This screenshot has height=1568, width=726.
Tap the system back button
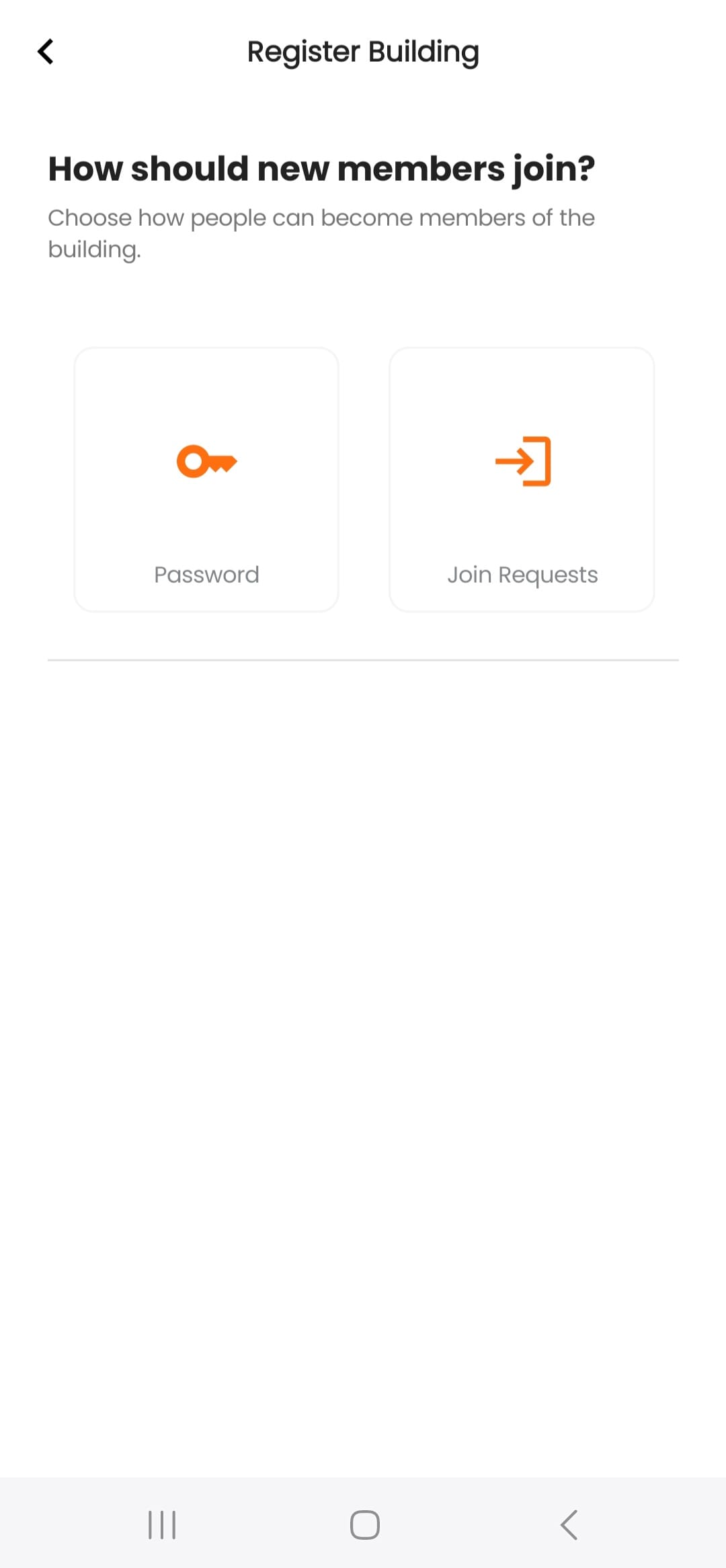pyautogui.click(x=569, y=1524)
